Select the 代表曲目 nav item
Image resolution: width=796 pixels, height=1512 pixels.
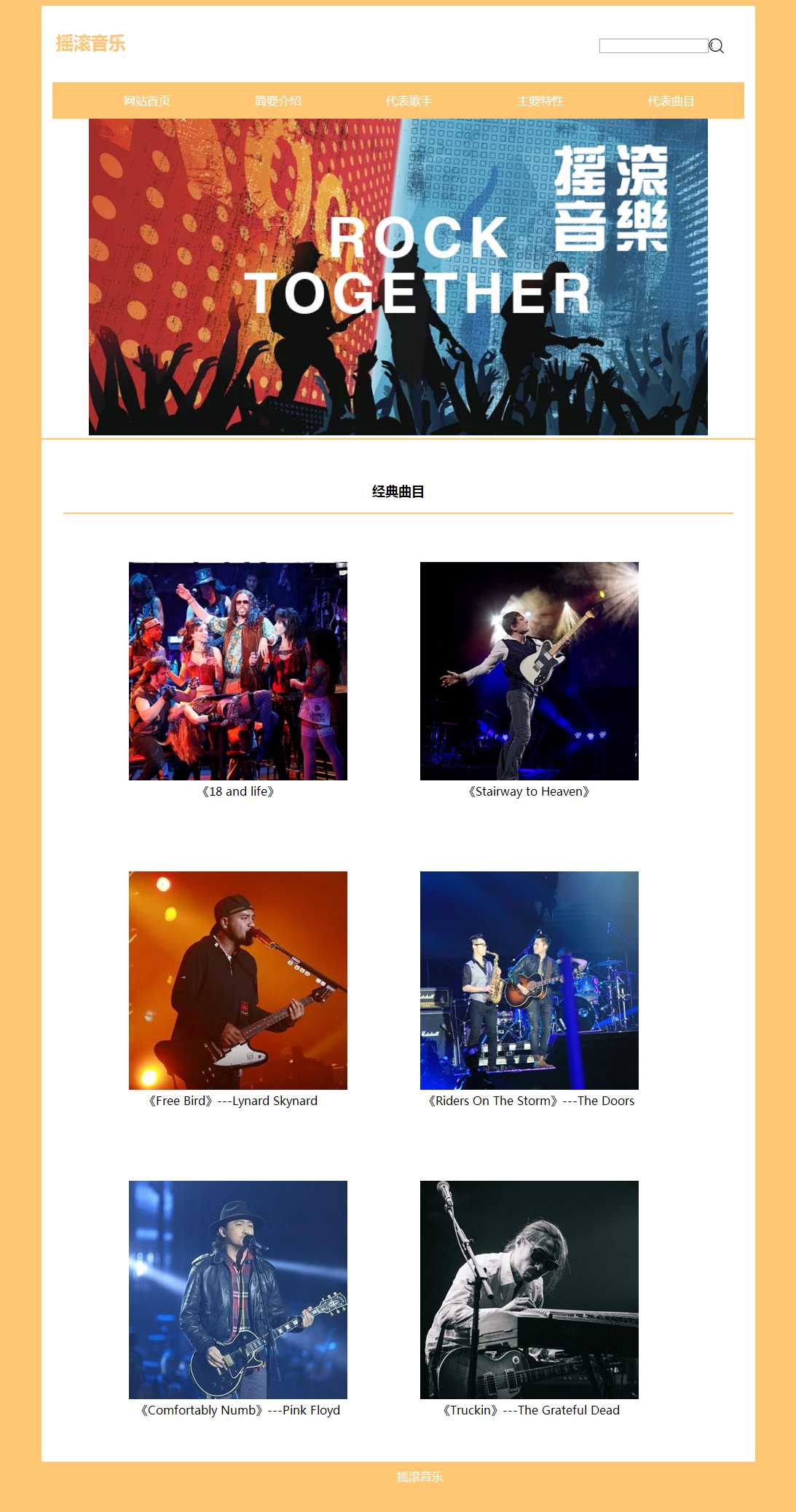tap(671, 100)
